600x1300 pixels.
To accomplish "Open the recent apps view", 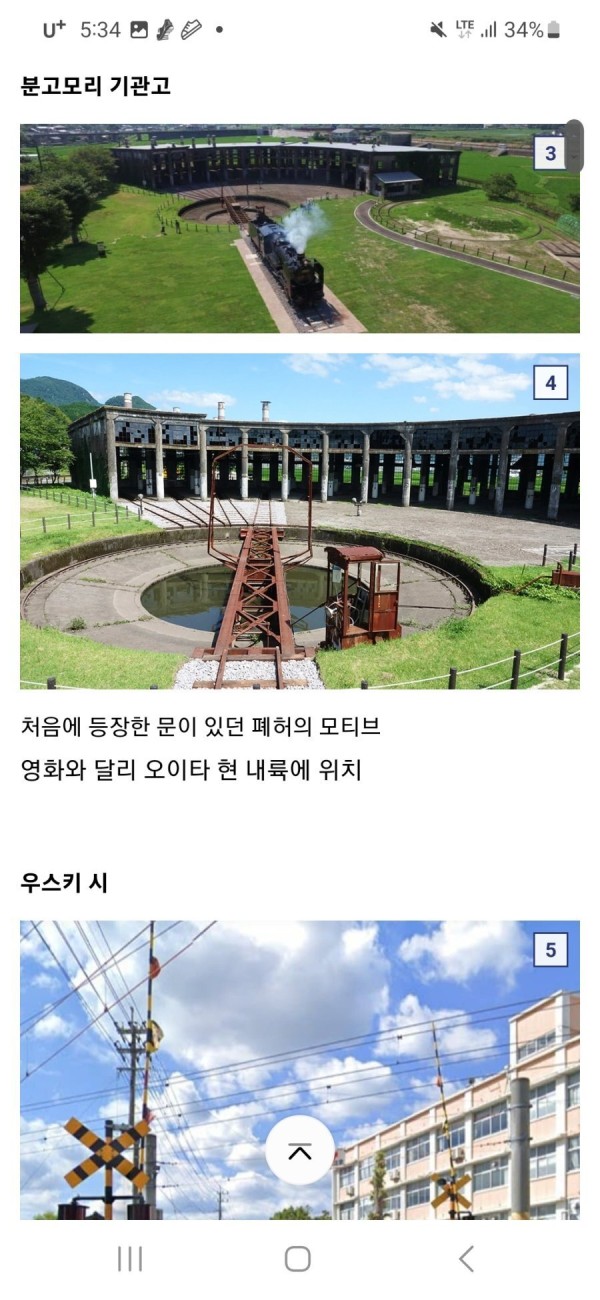I will (130, 1259).
